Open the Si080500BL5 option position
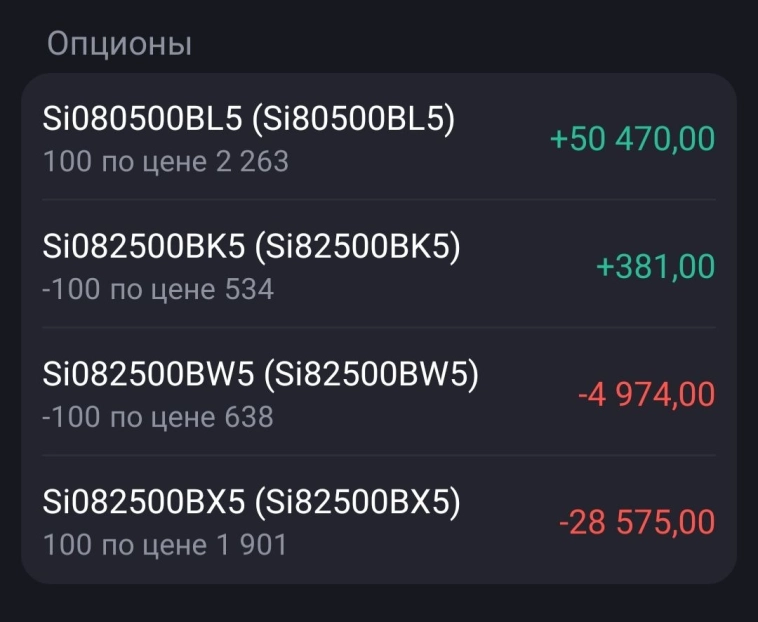This screenshot has height=622, width=758. click(378, 138)
